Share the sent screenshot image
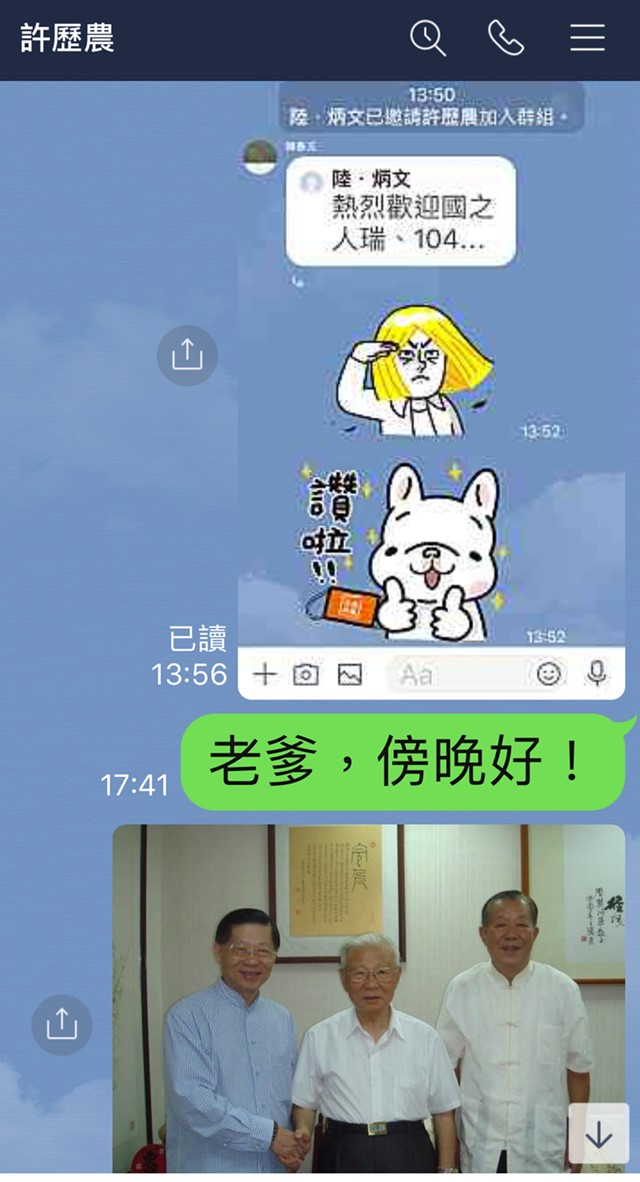 pyautogui.click(x=187, y=355)
